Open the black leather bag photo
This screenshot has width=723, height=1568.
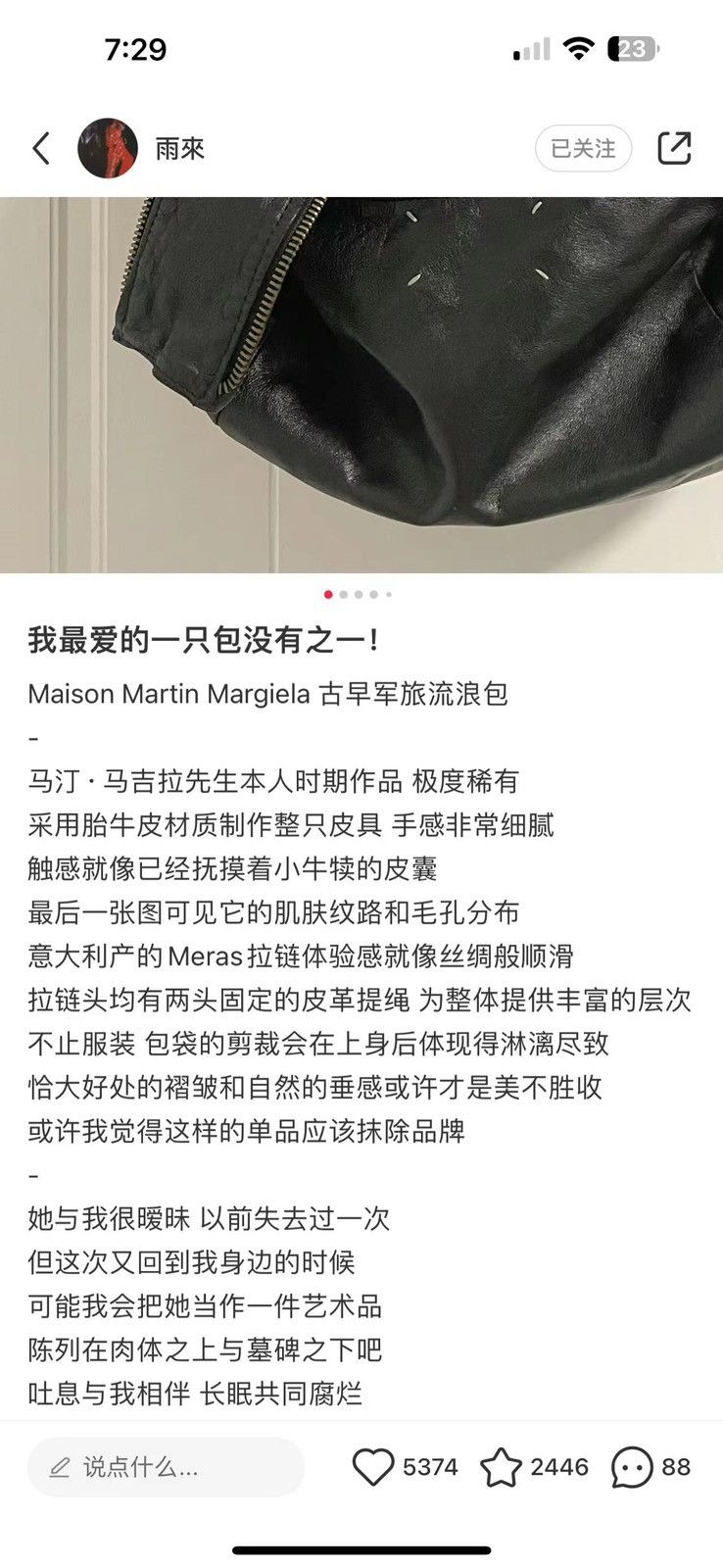(361, 384)
